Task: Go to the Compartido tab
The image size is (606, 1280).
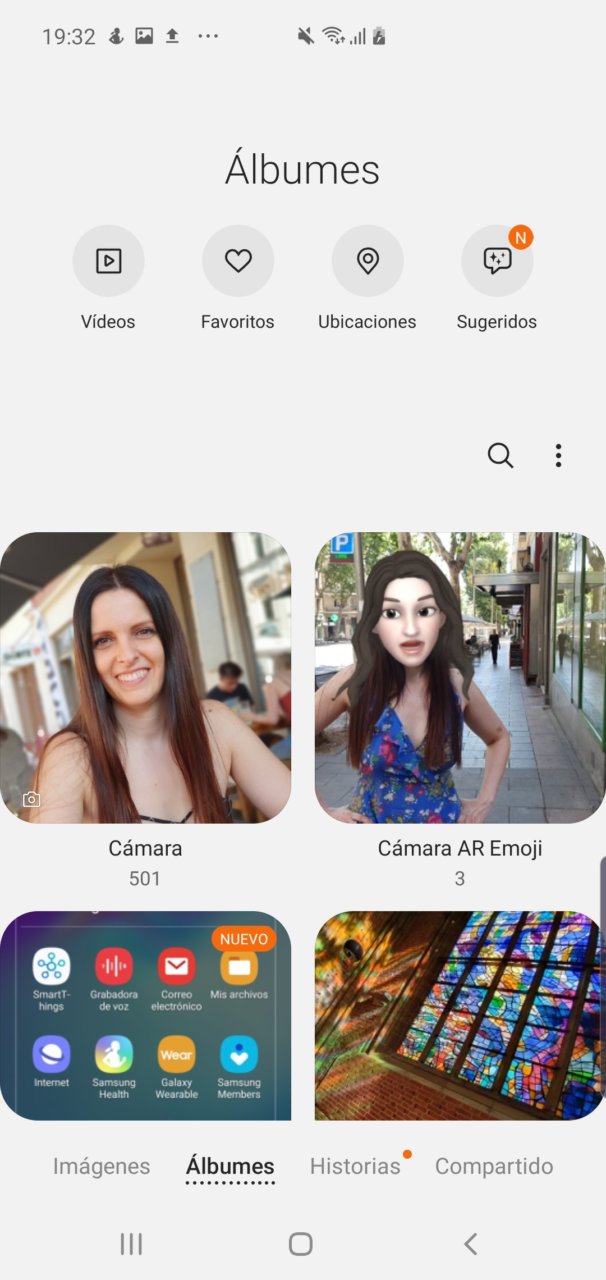Action: pos(494,1166)
